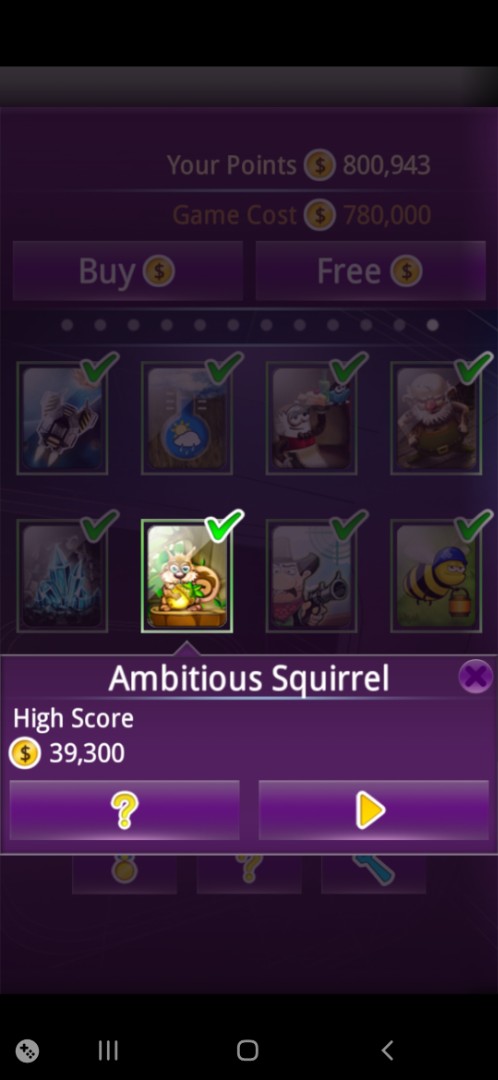Select the man with gun game tile
This screenshot has height=1080, width=498.
click(x=311, y=576)
